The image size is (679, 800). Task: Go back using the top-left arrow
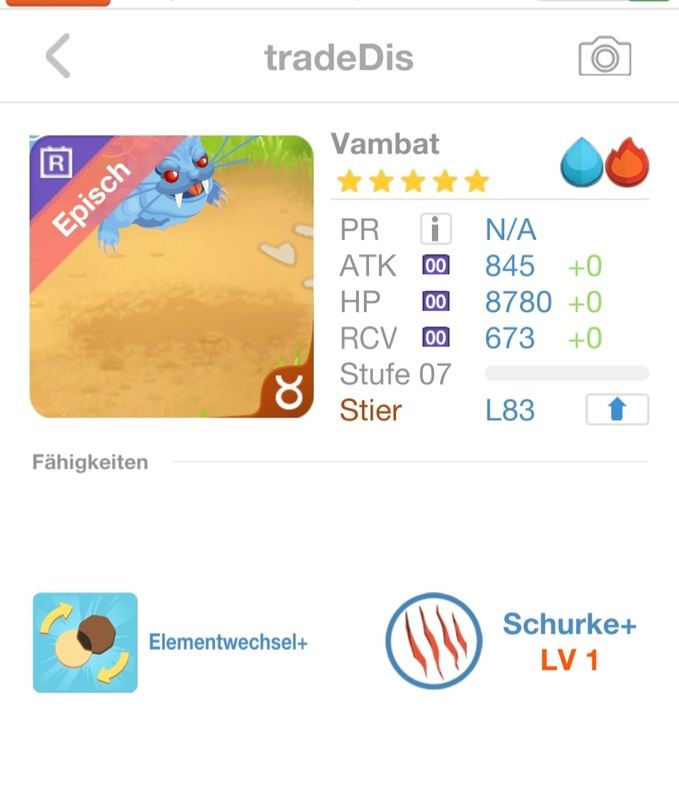point(58,57)
